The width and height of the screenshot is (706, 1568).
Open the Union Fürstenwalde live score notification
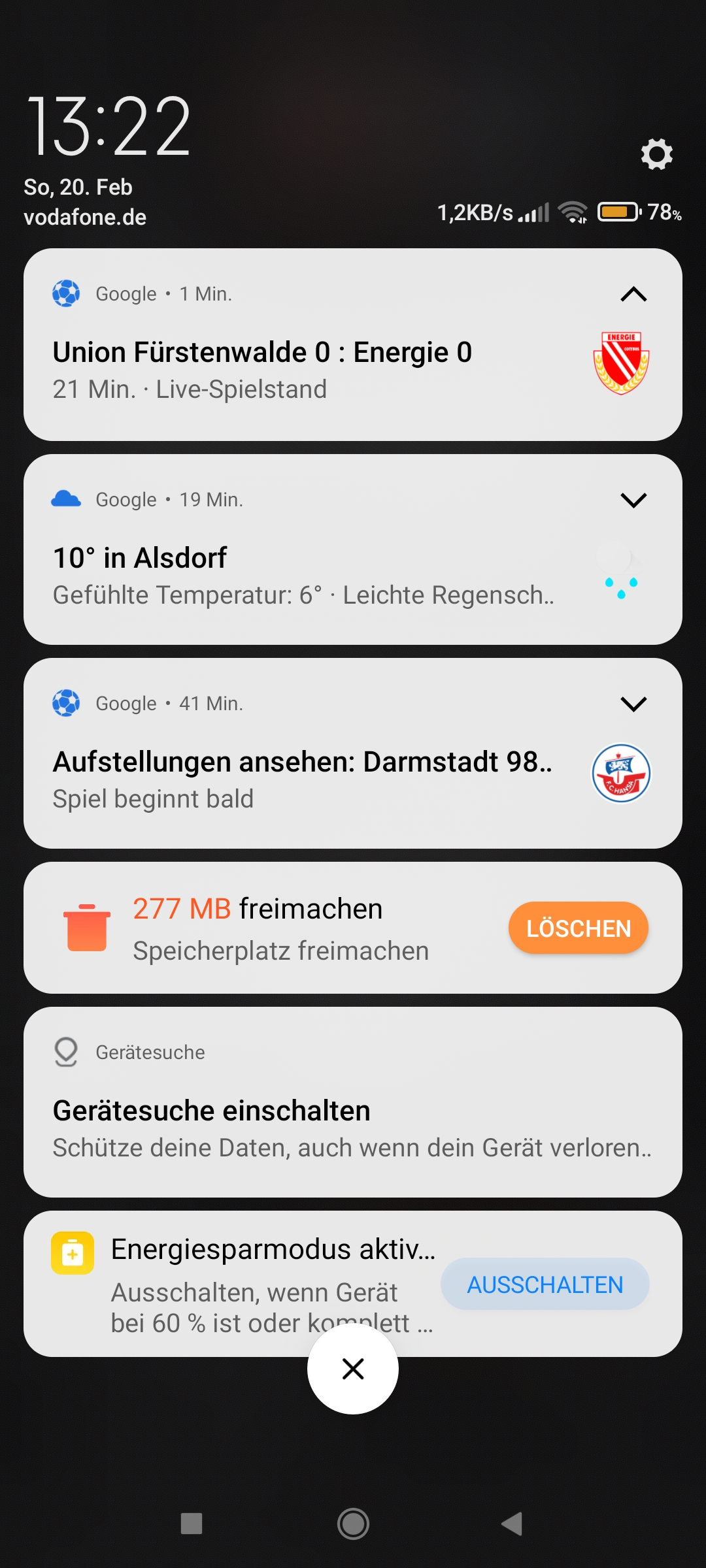click(x=294, y=369)
